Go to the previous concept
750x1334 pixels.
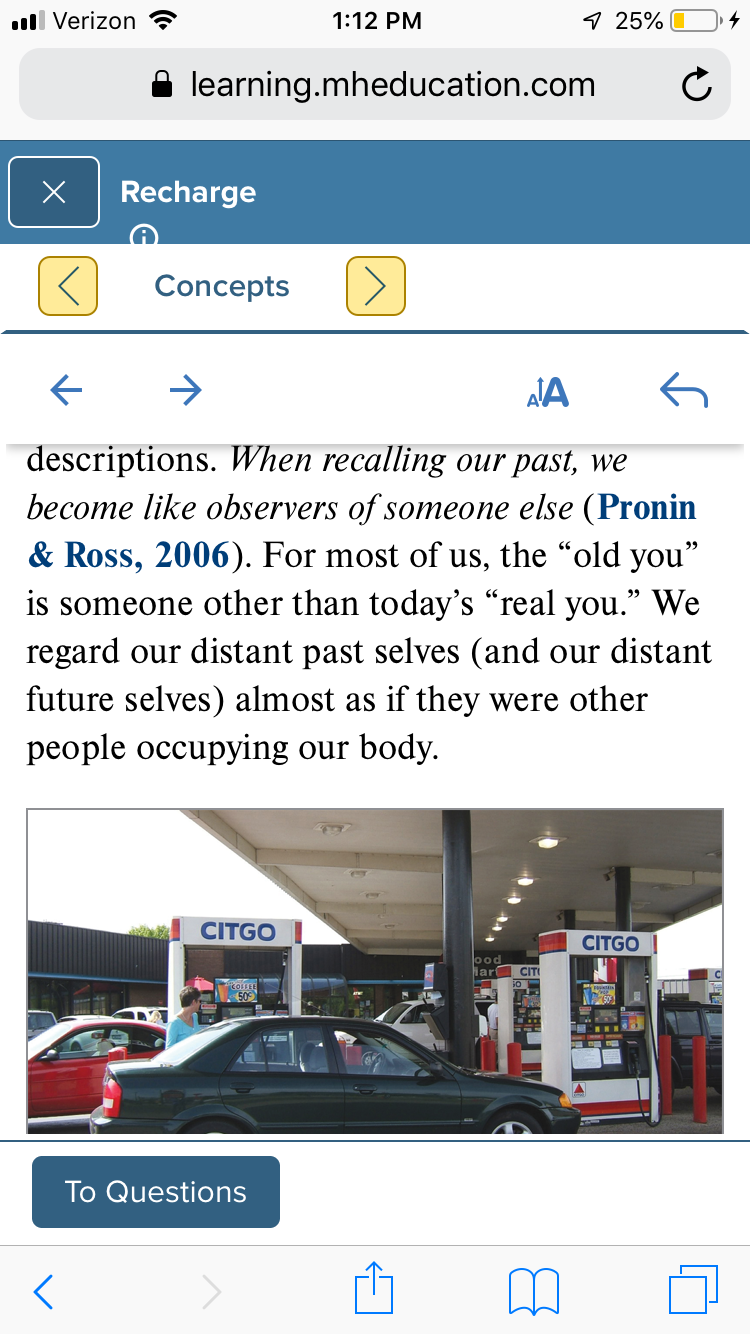68,286
